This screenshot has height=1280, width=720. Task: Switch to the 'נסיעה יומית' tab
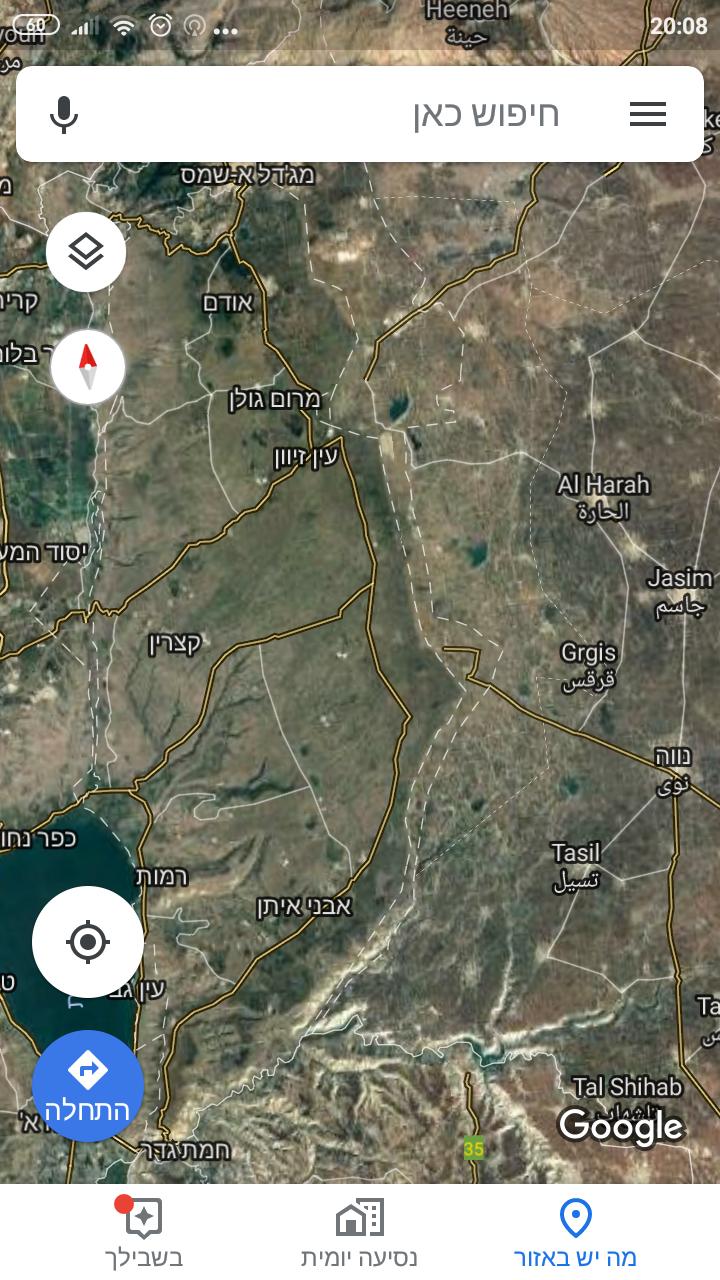point(360,1234)
